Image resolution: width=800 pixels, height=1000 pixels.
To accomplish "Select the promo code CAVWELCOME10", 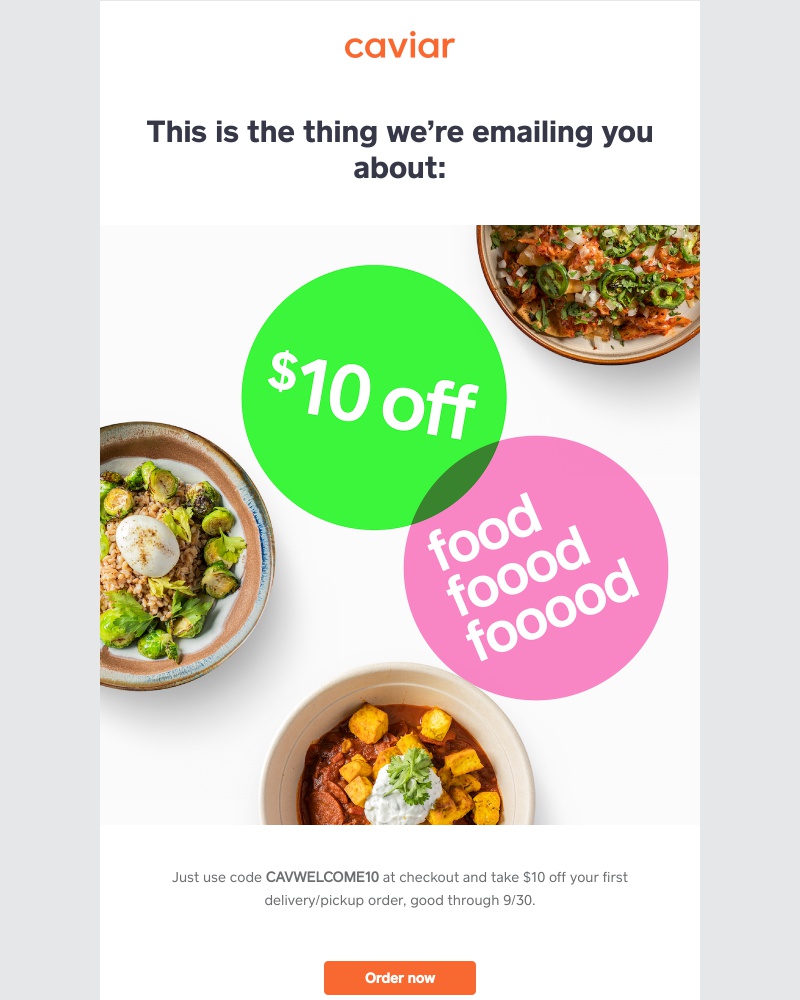I will coord(322,877).
